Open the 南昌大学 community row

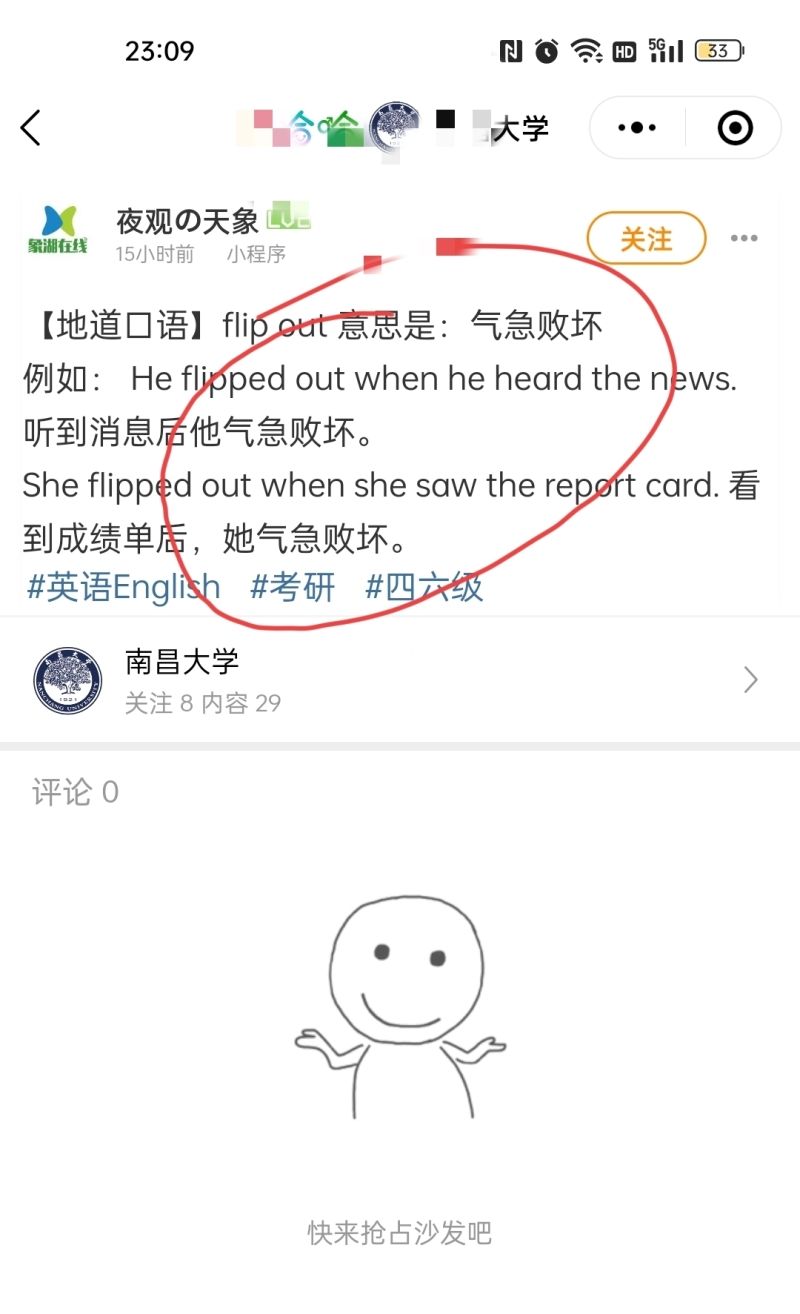point(400,680)
